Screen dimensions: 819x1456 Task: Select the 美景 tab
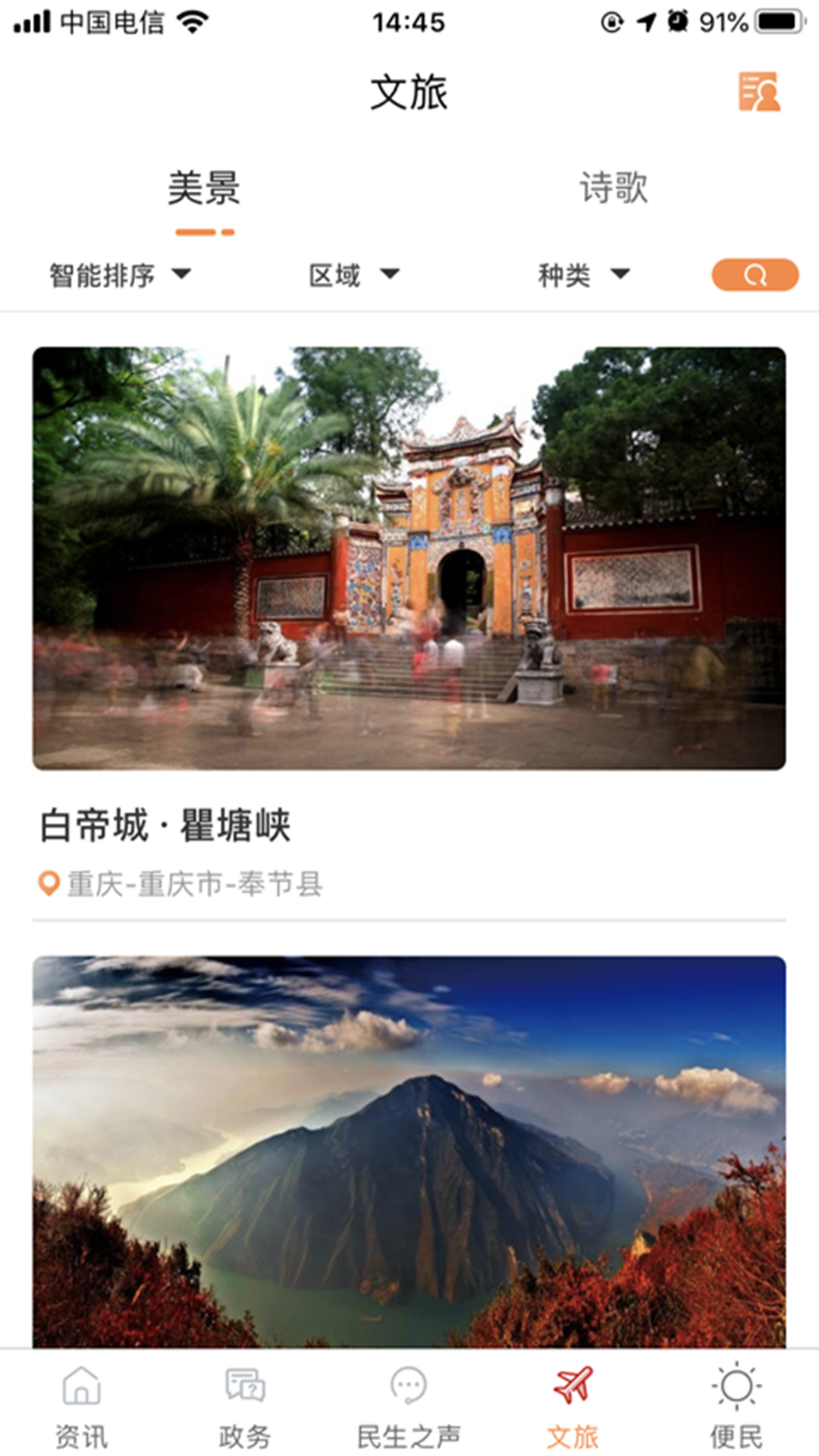(204, 188)
